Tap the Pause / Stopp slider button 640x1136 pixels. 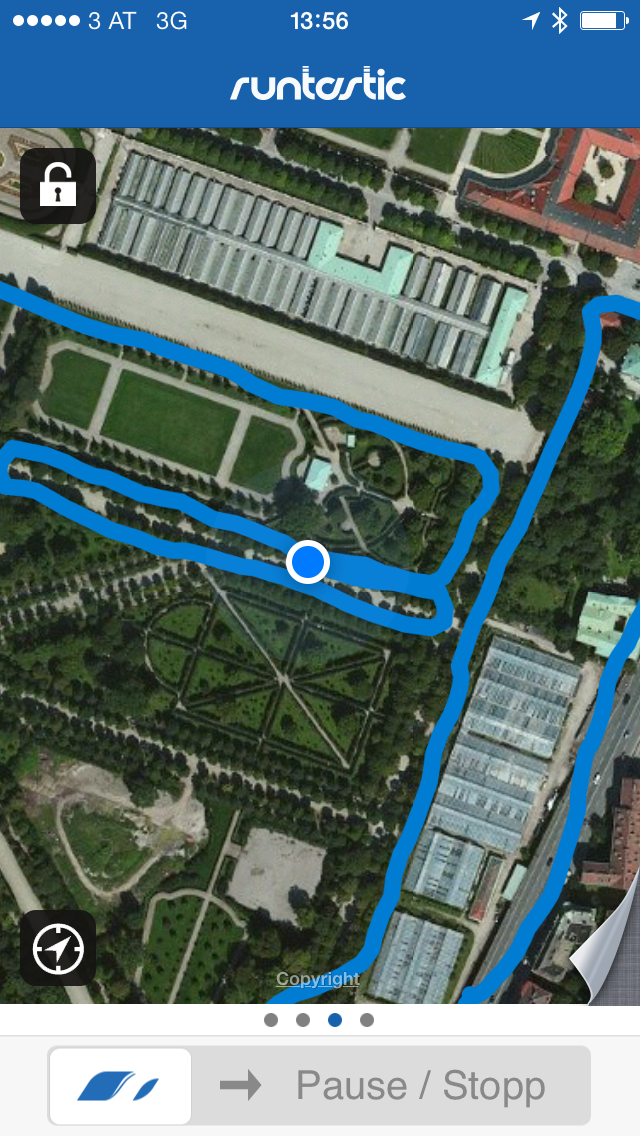120,1086
